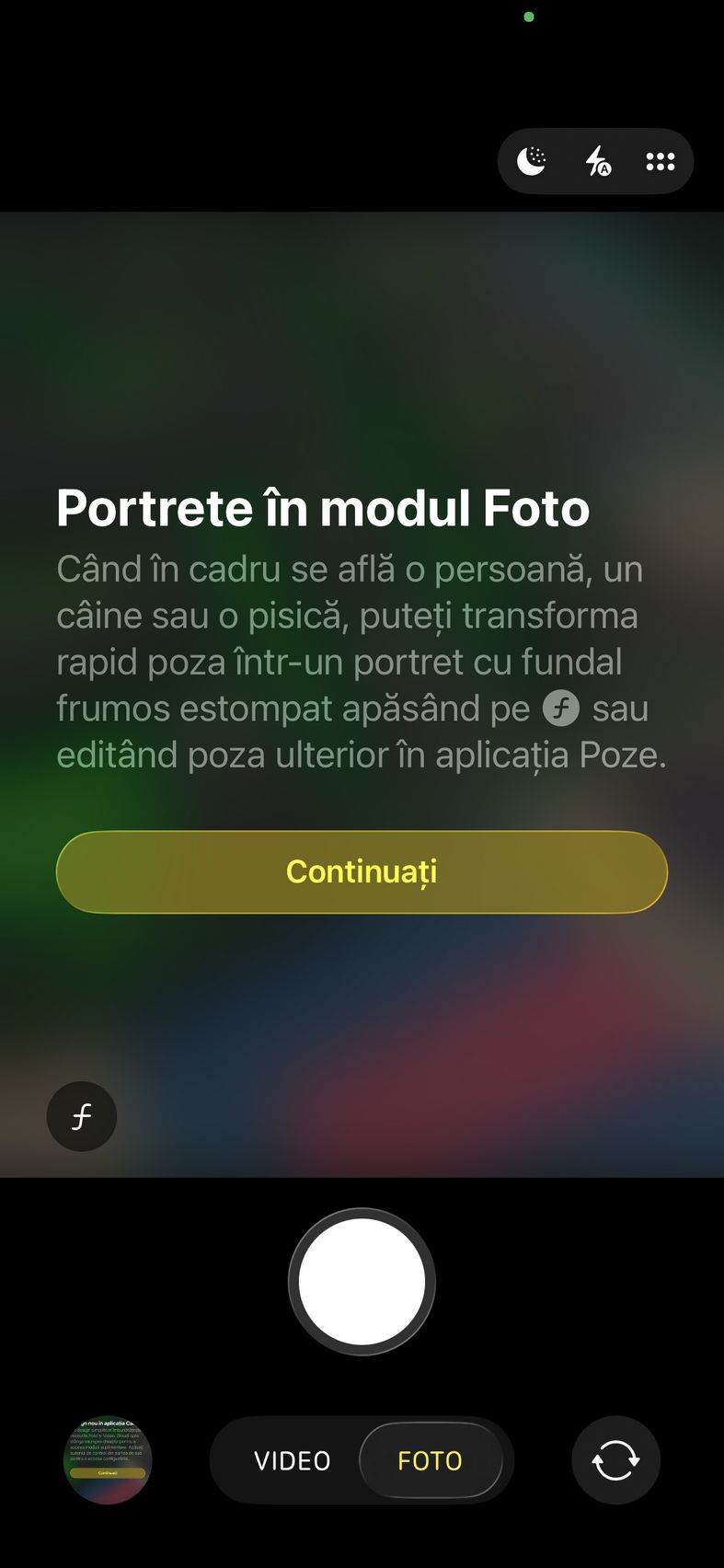Switch to VIDEO mode
Viewport: 724px width, 1568px height.
tap(293, 1460)
